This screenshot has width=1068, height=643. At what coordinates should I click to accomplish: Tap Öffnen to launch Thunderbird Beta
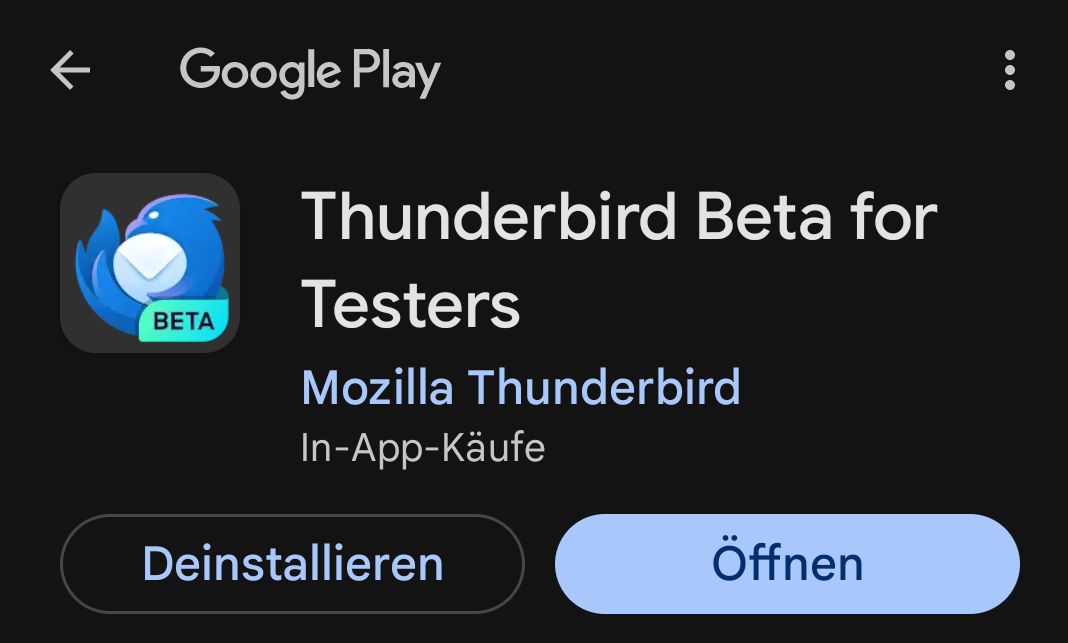787,564
